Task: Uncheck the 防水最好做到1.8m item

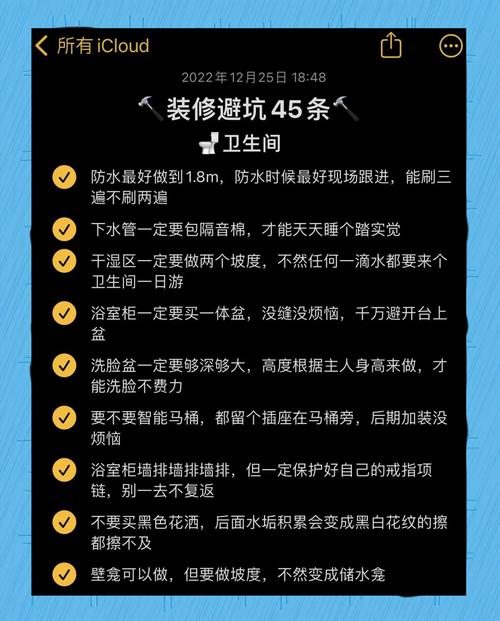Action: [x=64, y=177]
